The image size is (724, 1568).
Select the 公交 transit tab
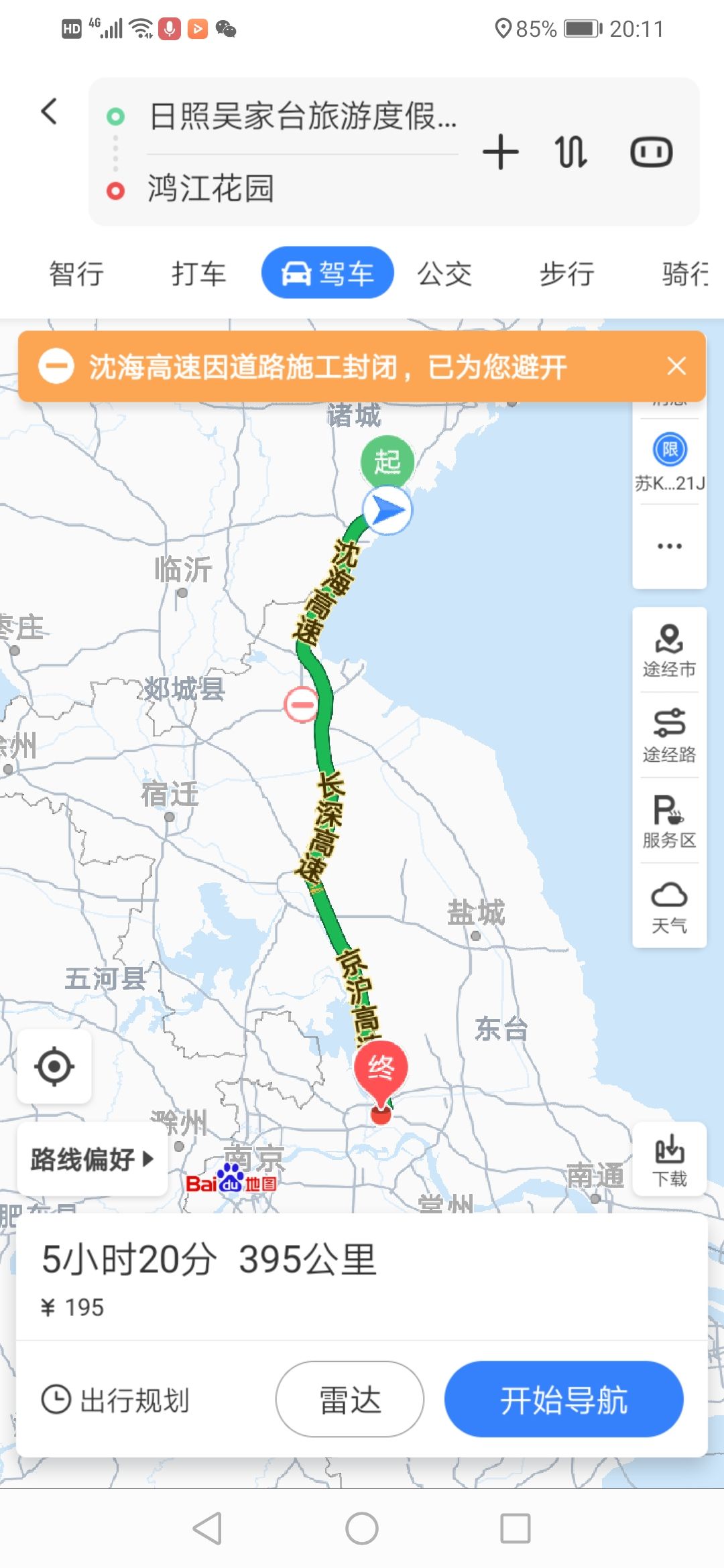(x=444, y=274)
